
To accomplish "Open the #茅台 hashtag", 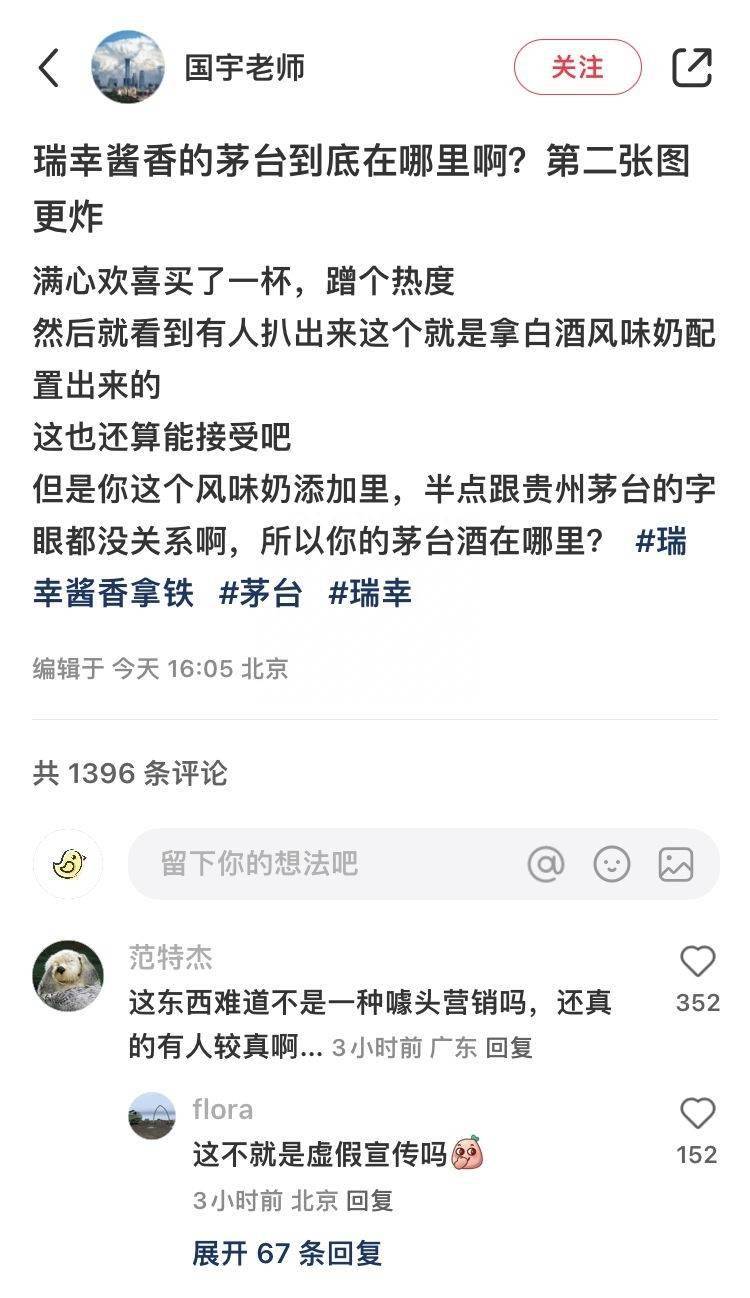I will 260,593.
